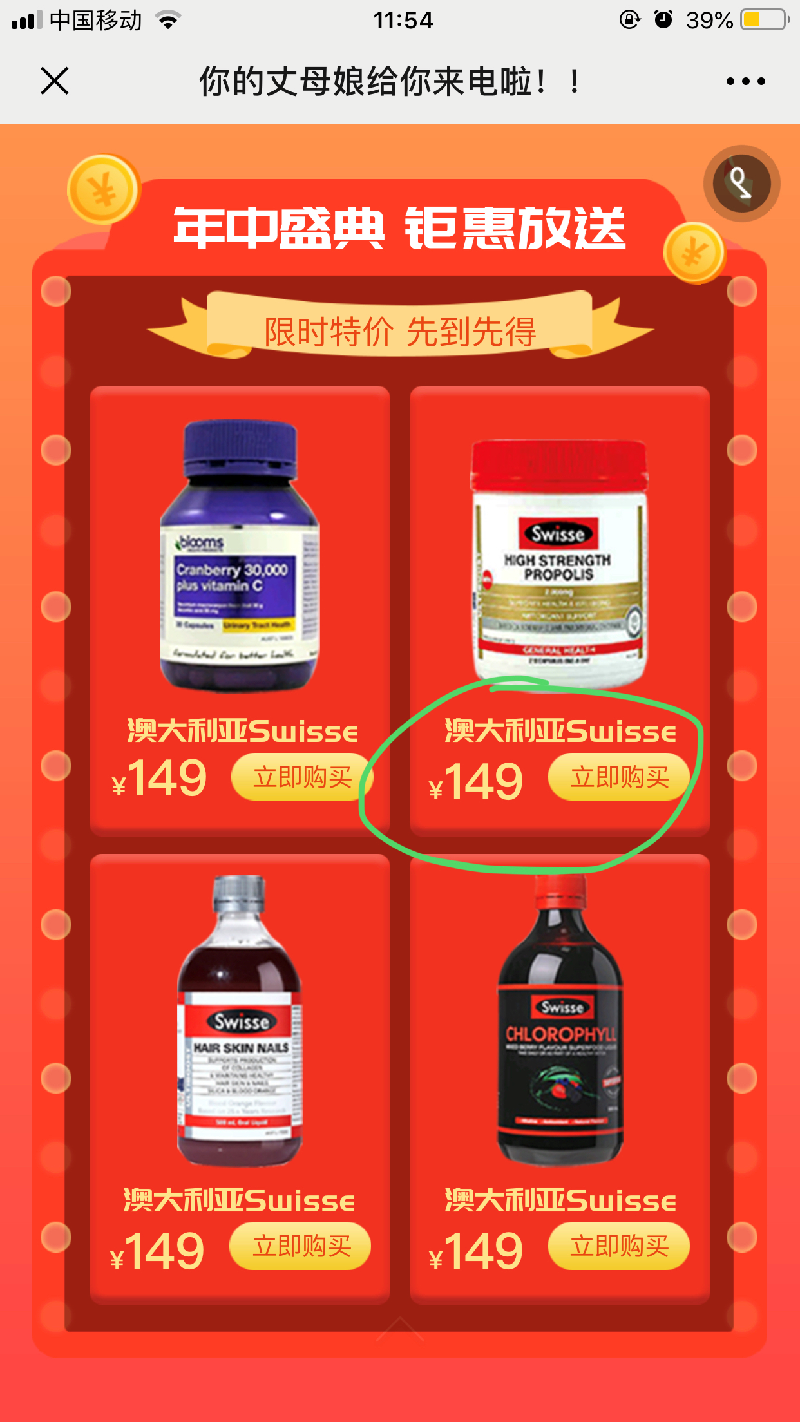Open the Cranberry 30,000 plus vitamin C card

240,560
